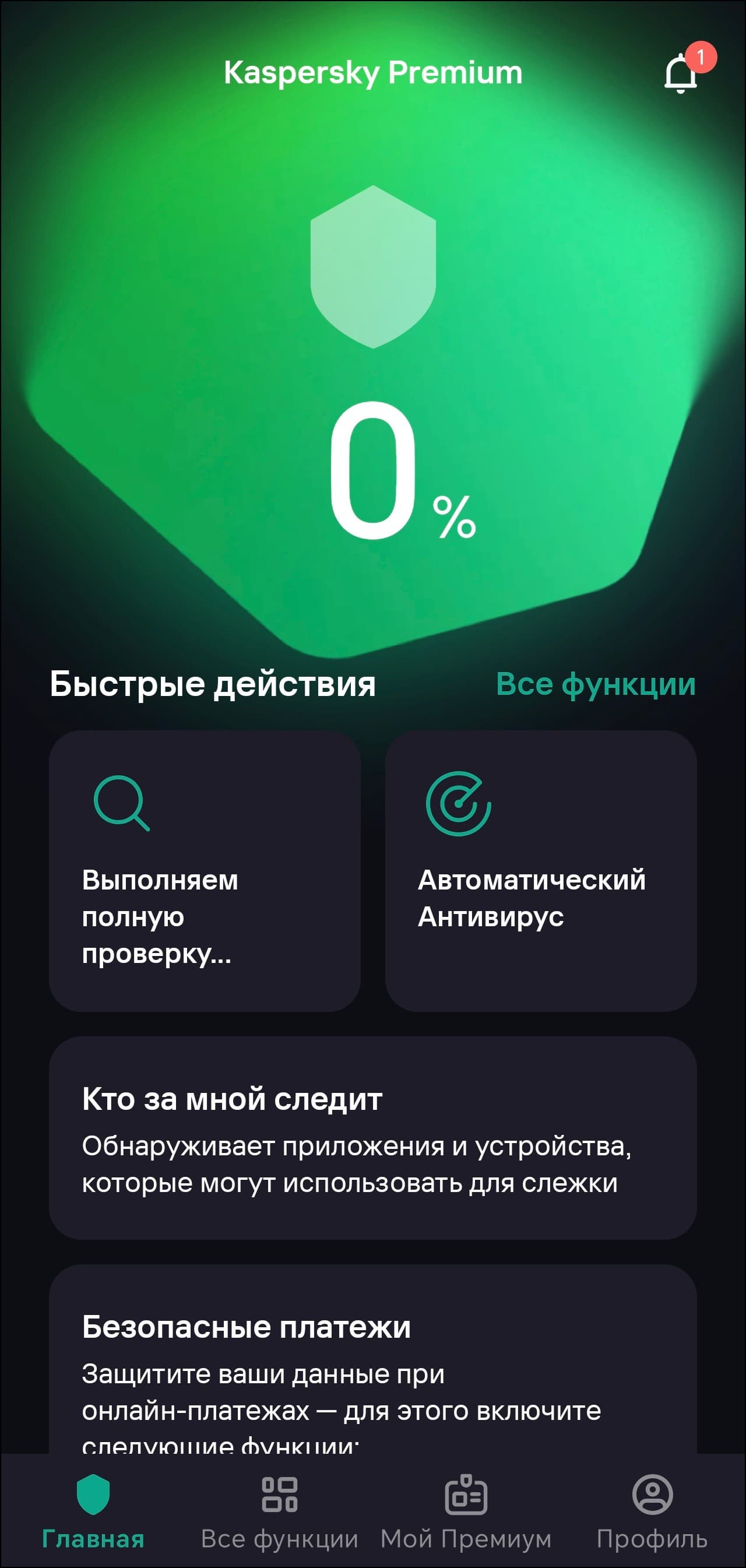Open Автоматический Антивирус card

point(540,871)
